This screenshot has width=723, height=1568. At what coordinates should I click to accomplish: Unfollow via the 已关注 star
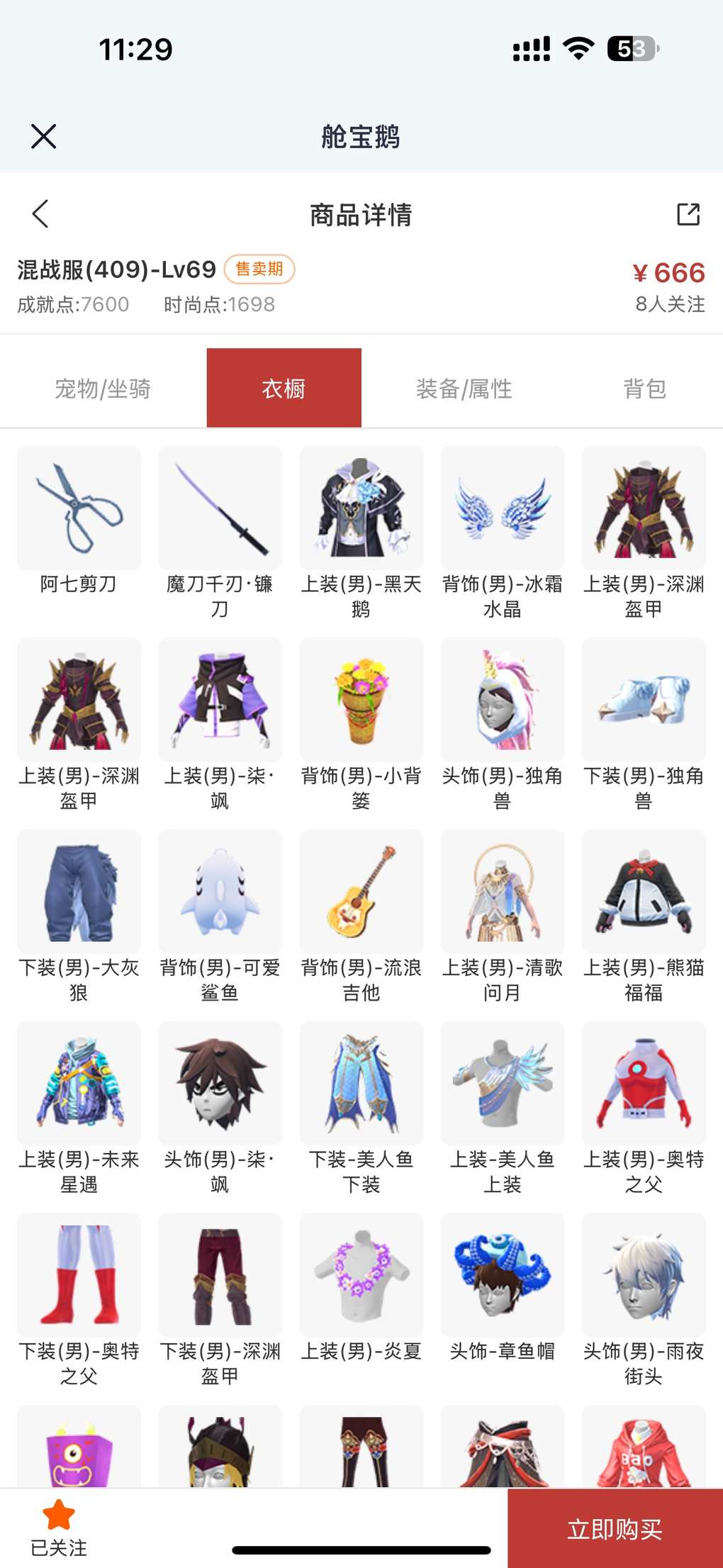coord(58,1527)
